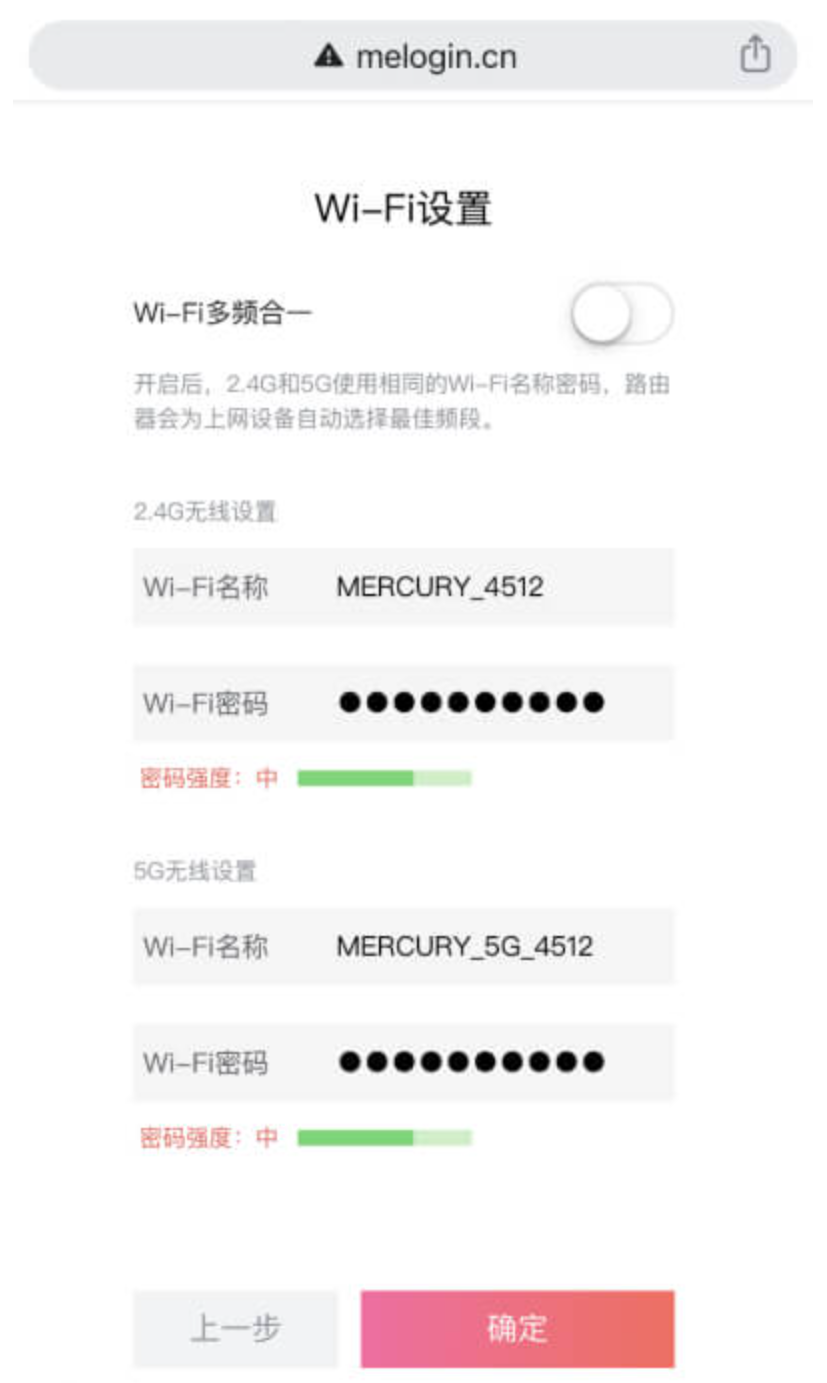This screenshot has height=1383, width=827.
Task: Enable the Wi-Fi多频合一 switch
Action: tap(622, 314)
